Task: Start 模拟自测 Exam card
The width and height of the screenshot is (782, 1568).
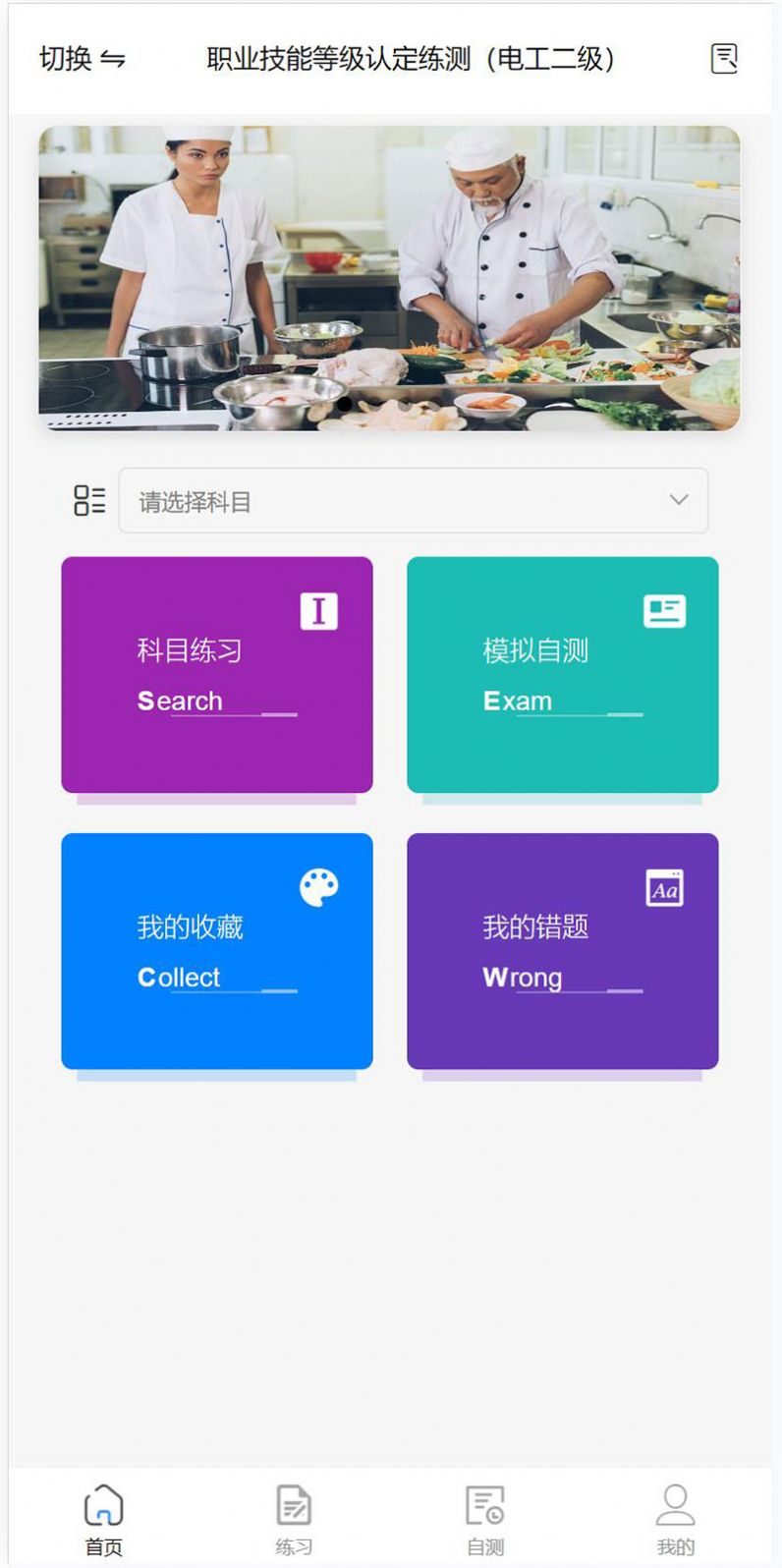Action: pos(563,675)
